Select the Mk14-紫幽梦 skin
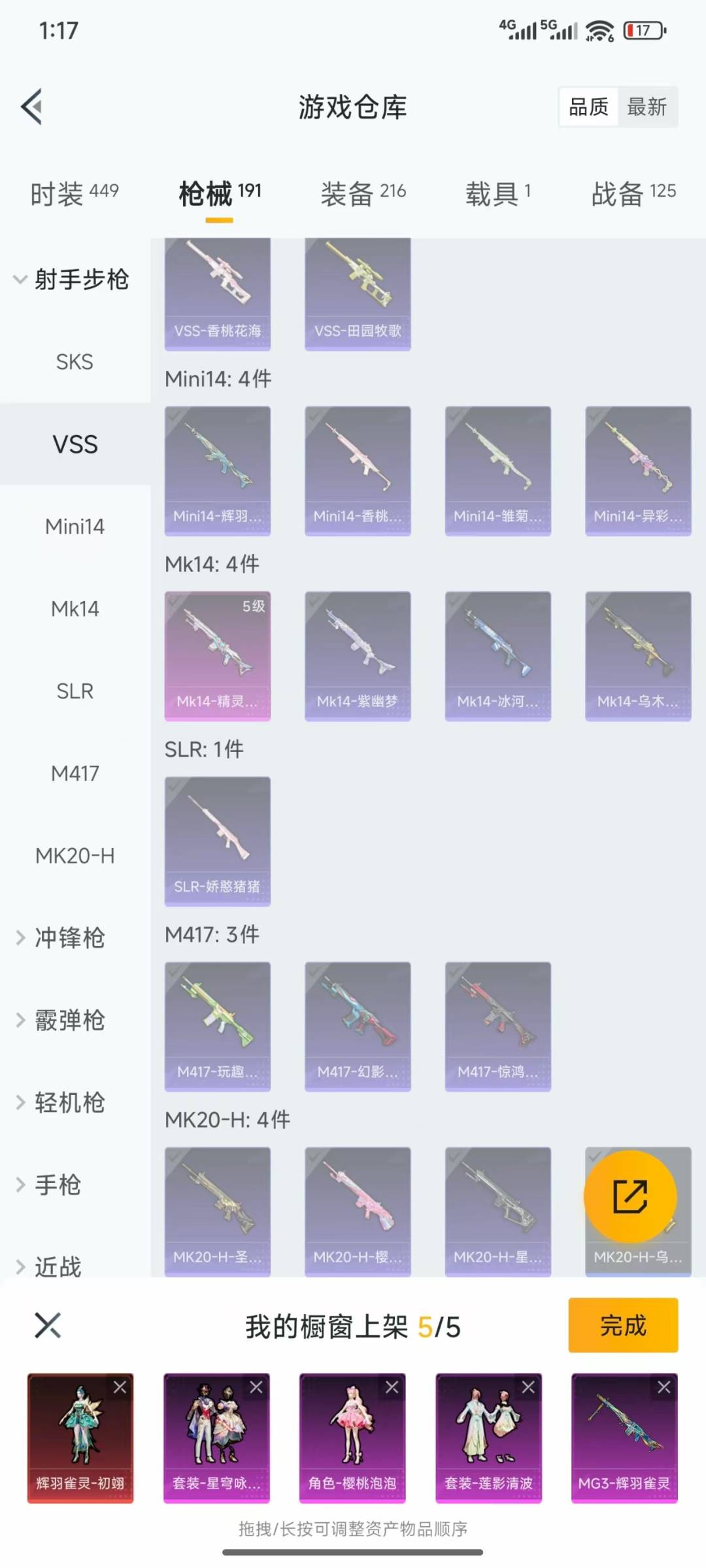This screenshot has height=1568, width=706. [x=357, y=656]
